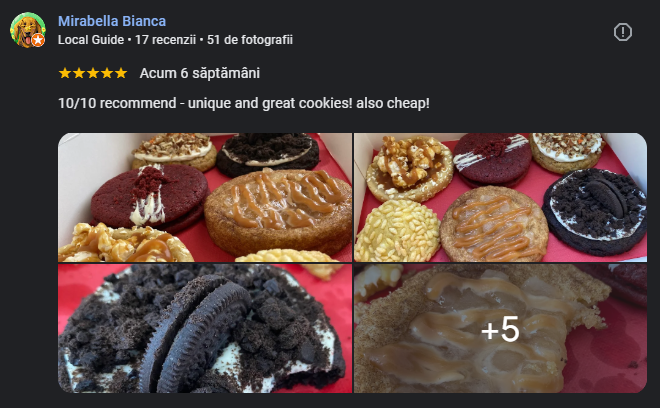The width and height of the screenshot is (660, 408).
Task: Report this review via the exclamation icon
Action: pyautogui.click(x=623, y=33)
